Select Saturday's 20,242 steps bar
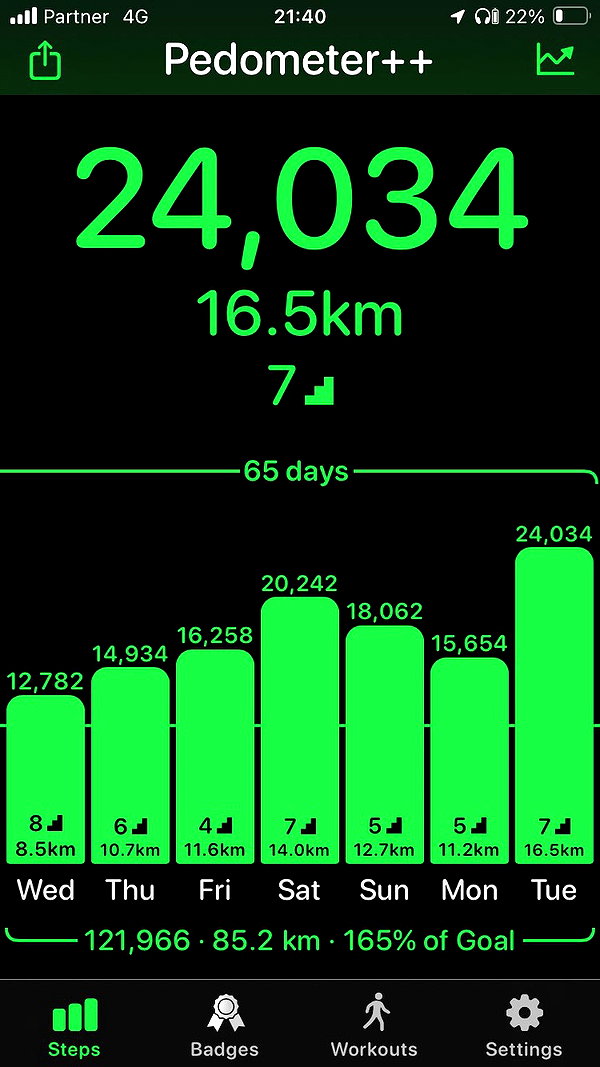The image size is (600, 1067). [300, 730]
